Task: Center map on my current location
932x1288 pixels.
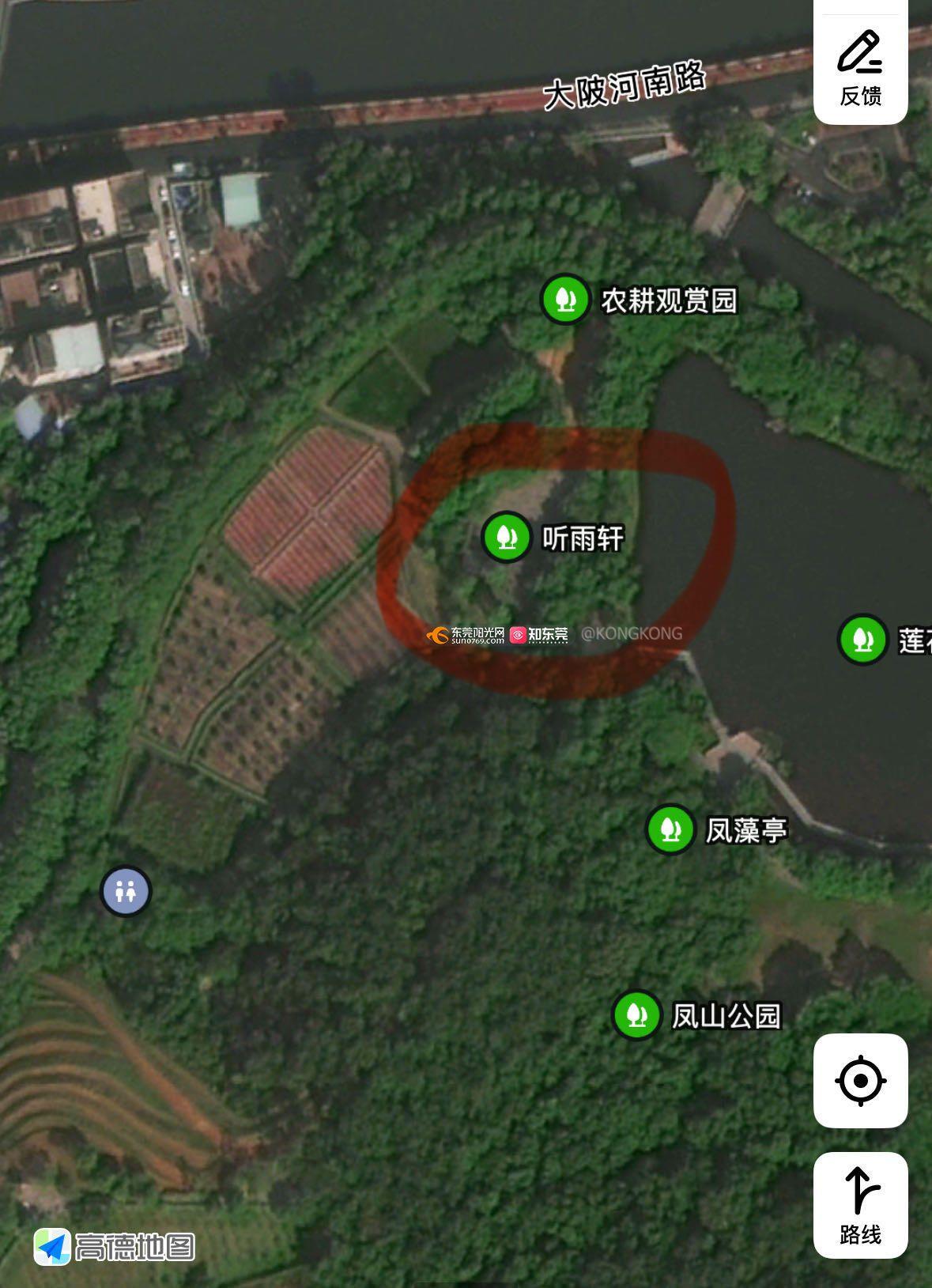Action: 860,1080
